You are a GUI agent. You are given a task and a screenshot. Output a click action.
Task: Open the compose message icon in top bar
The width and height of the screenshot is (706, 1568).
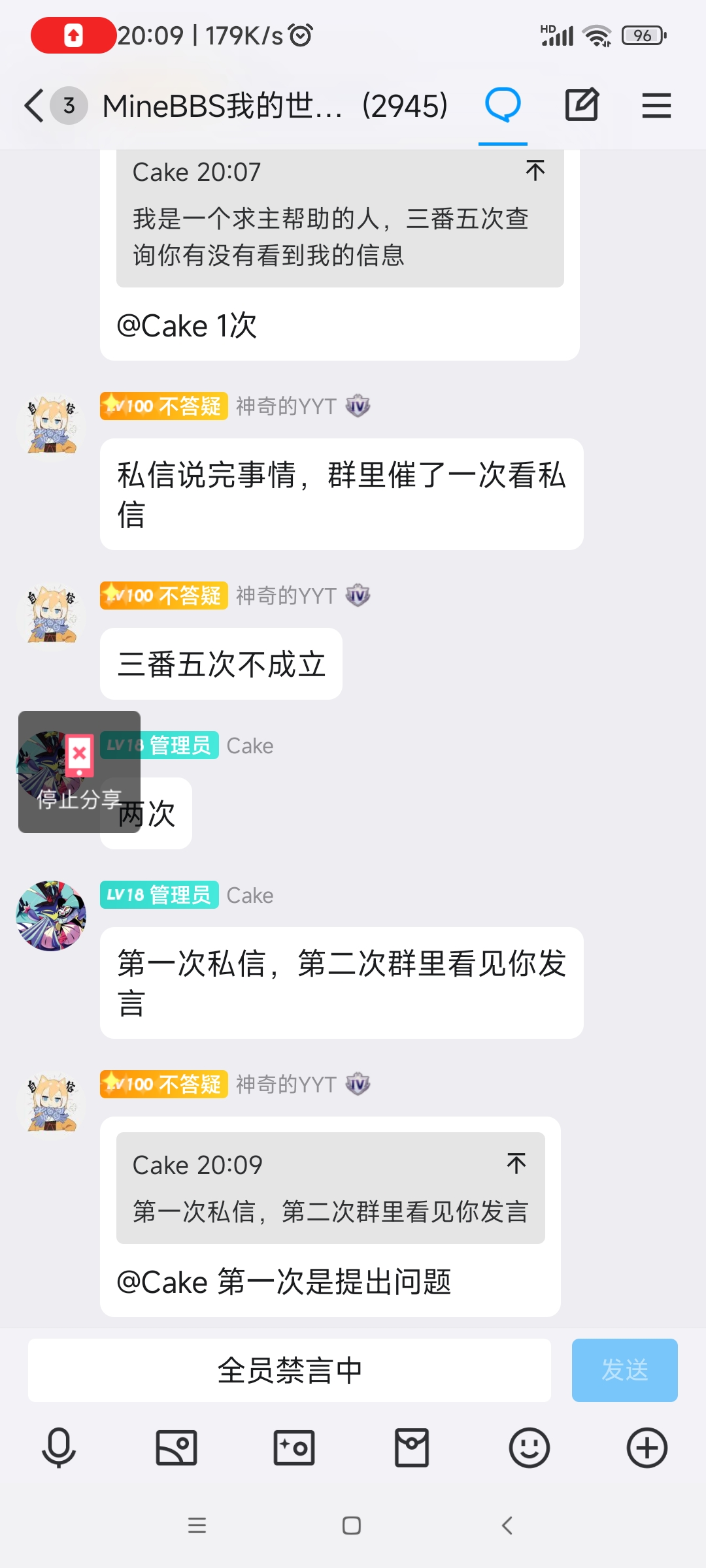pos(581,105)
